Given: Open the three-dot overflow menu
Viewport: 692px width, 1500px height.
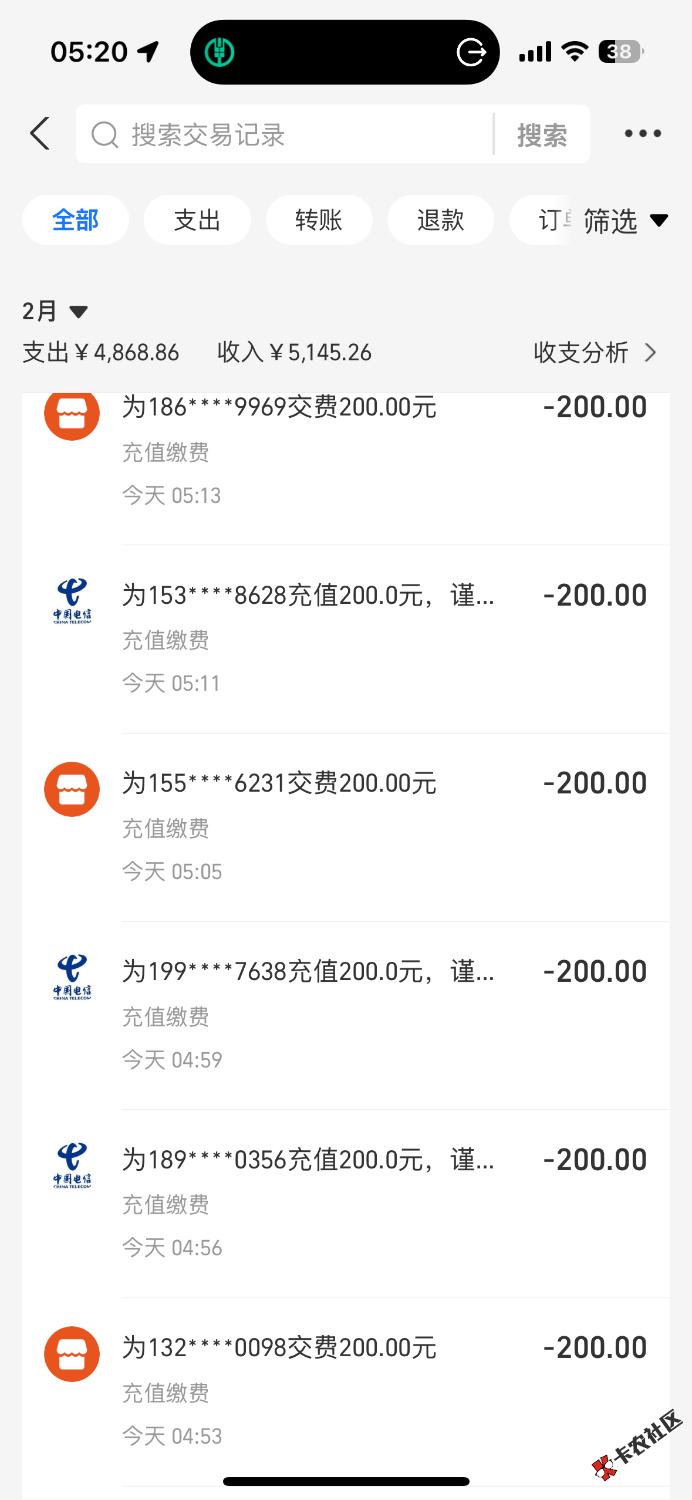Looking at the screenshot, I should point(642,134).
